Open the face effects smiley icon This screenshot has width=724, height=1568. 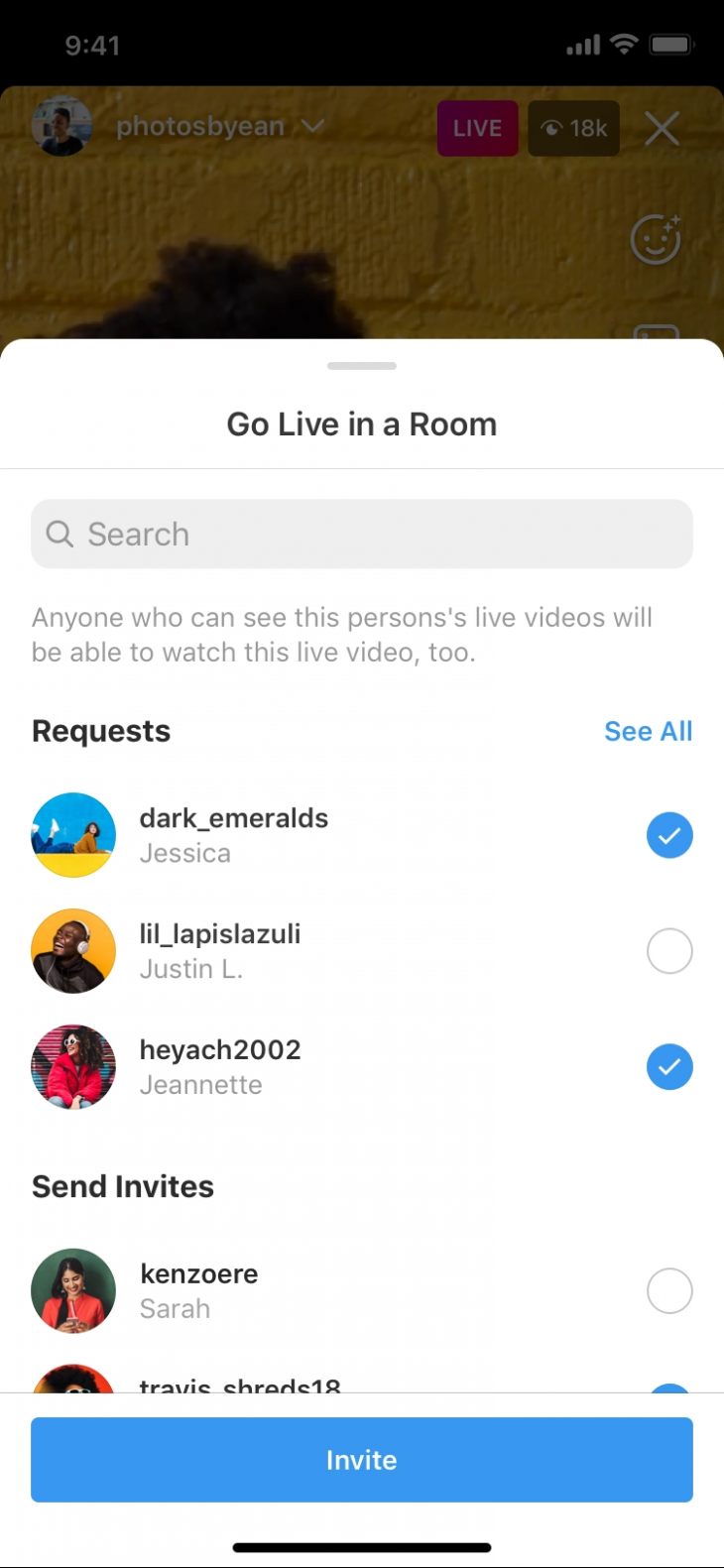(x=656, y=239)
